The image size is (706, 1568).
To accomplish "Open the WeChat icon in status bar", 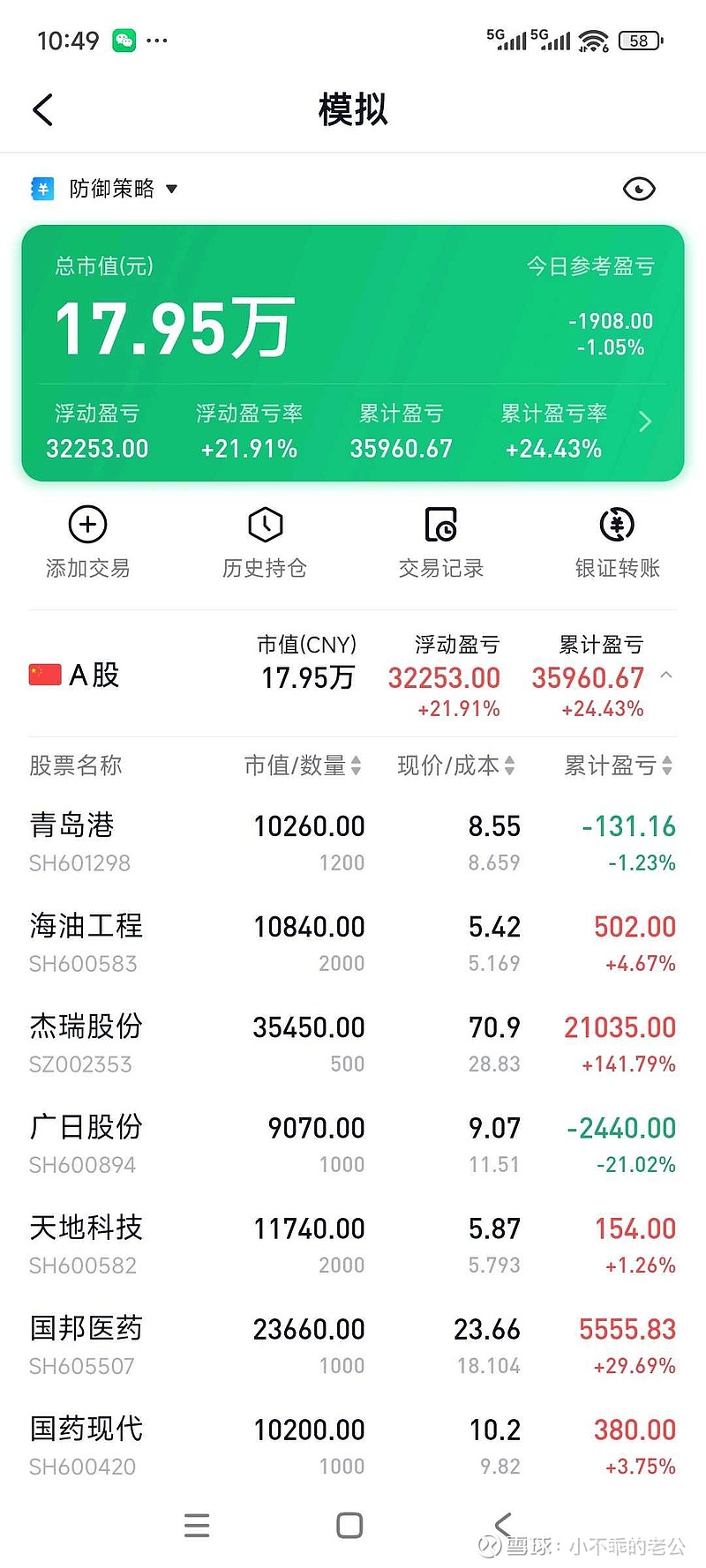I will (123, 40).
